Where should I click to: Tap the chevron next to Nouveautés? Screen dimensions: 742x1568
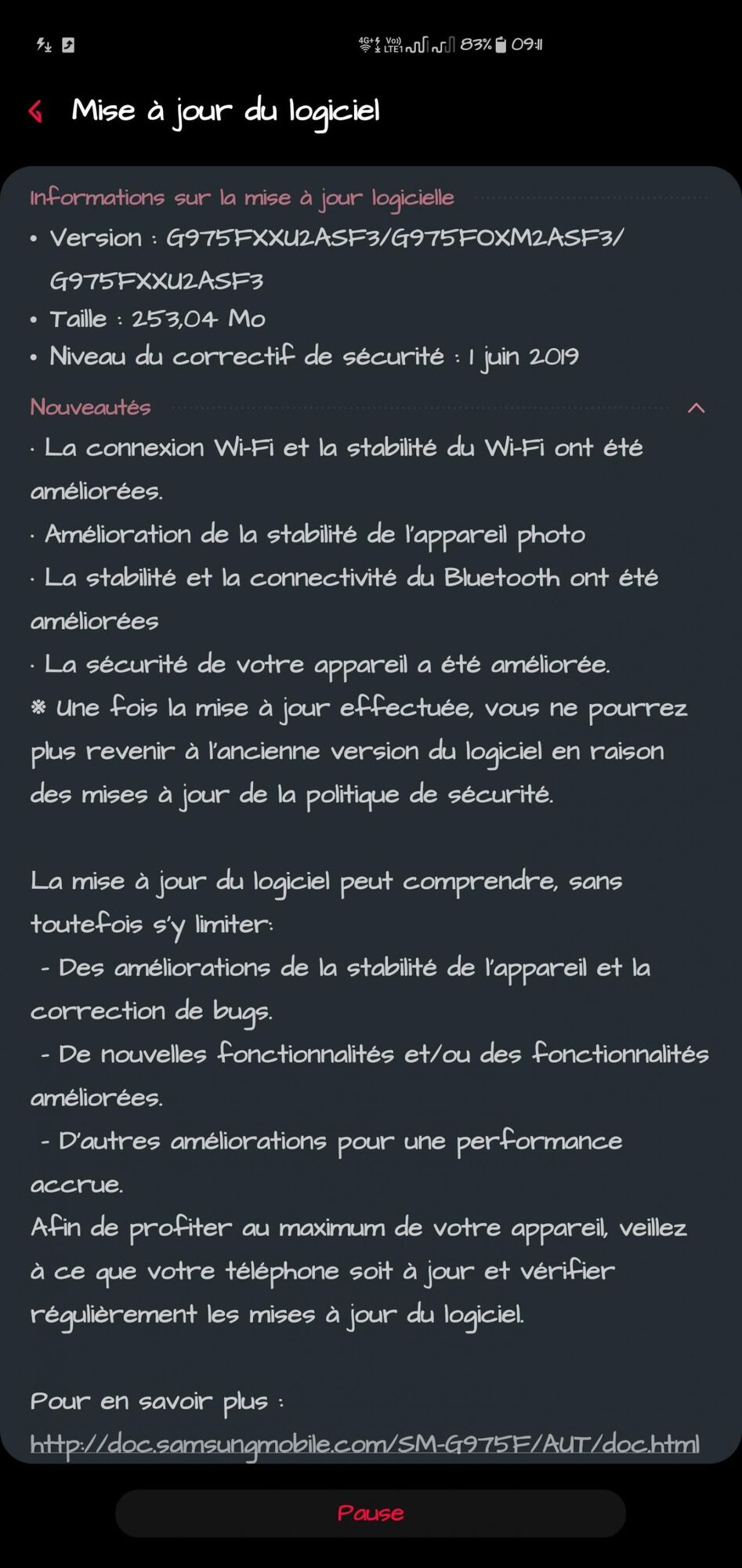[x=696, y=408]
